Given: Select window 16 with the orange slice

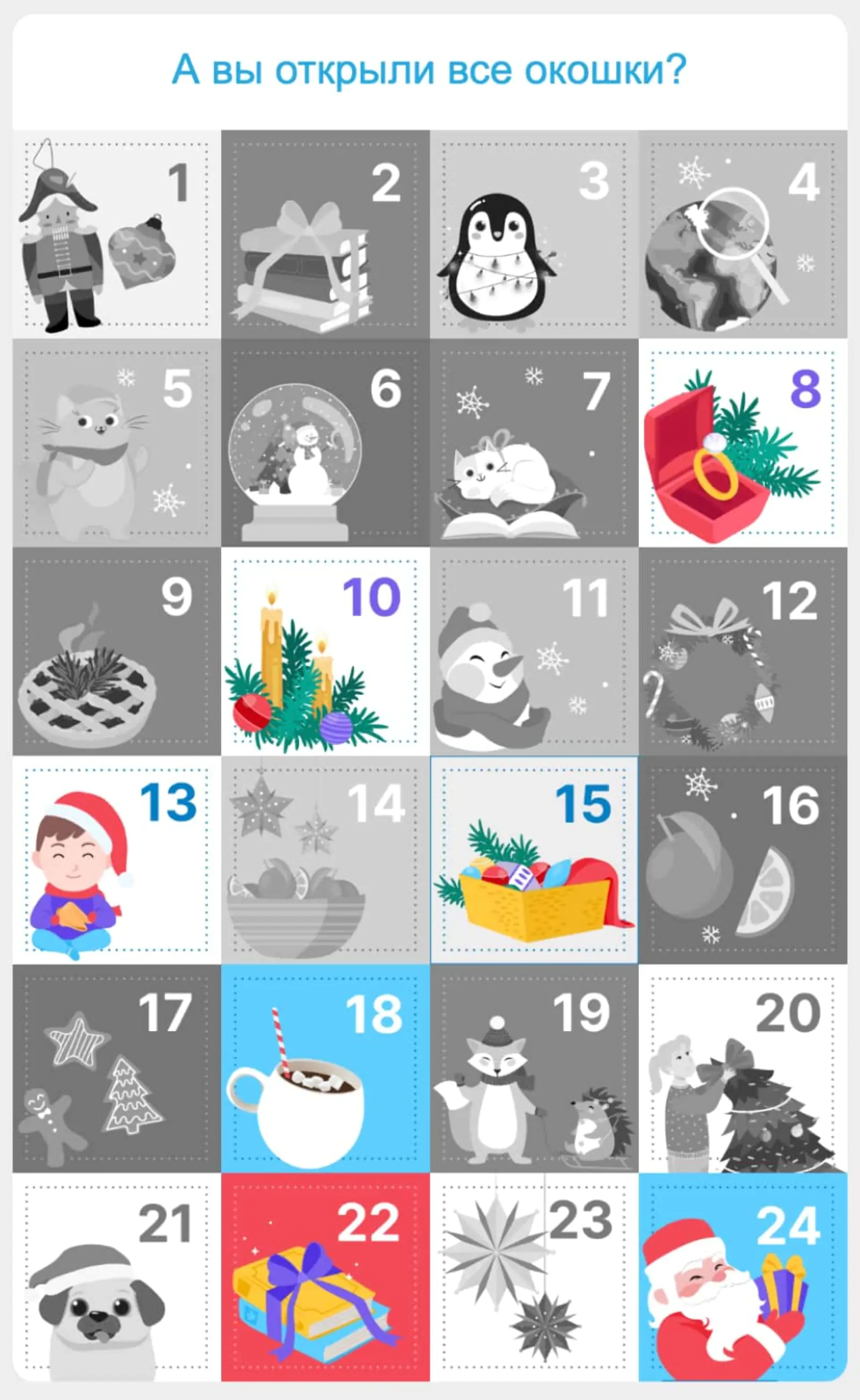Looking at the screenshot, I should (x=743, y=860).
